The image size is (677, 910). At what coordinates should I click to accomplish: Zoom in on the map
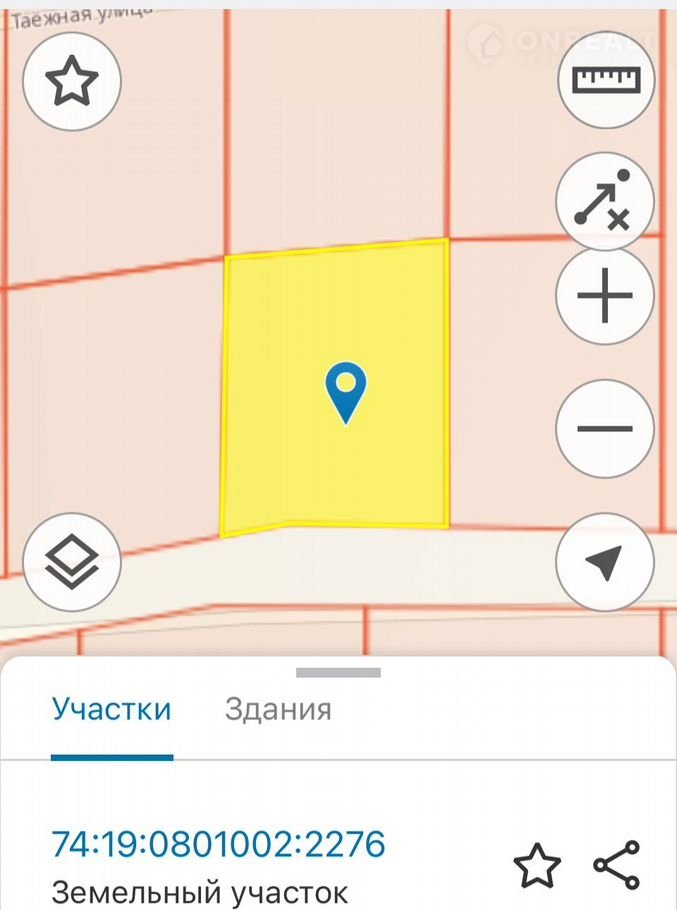pyautogui.click(x=605, y=296)
